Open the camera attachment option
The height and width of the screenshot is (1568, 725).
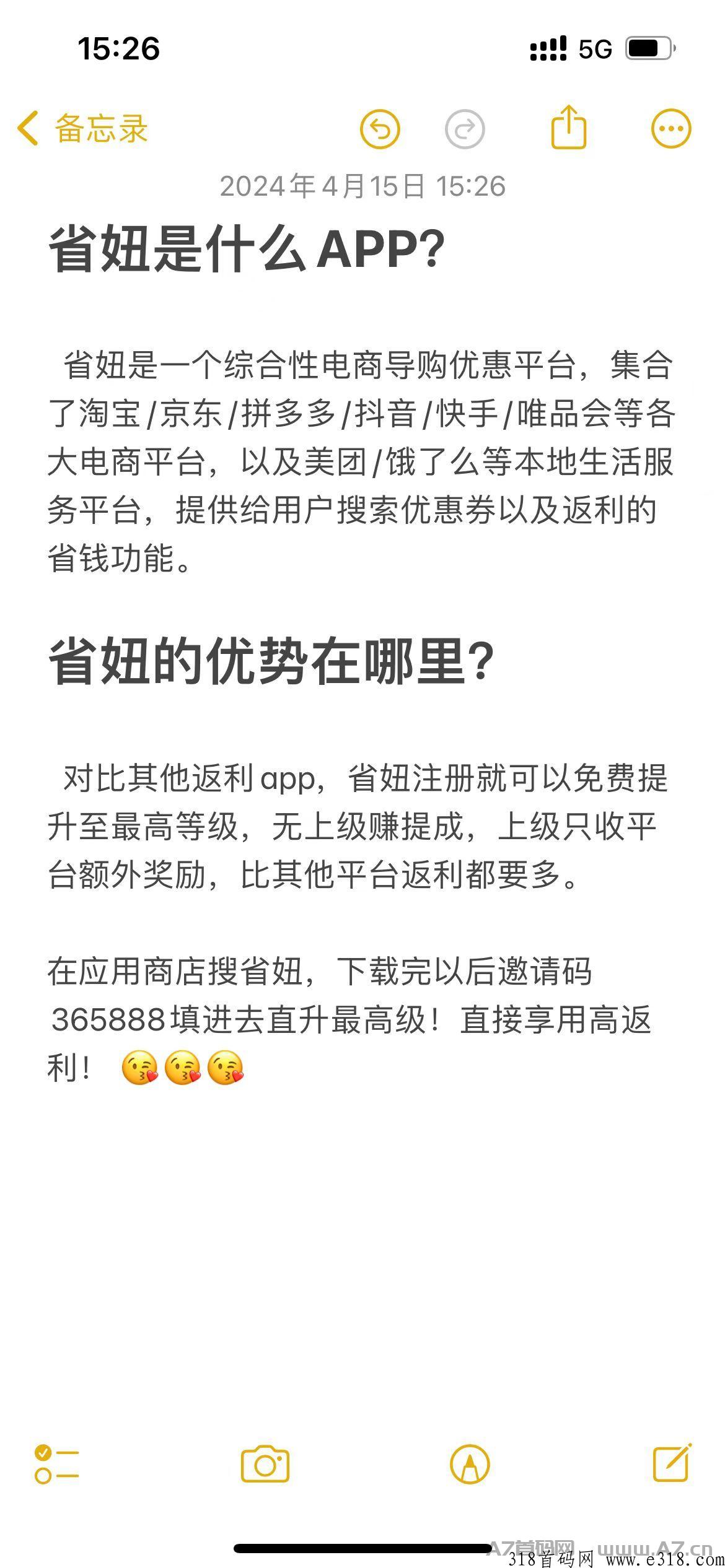(x=265, y=1464)
